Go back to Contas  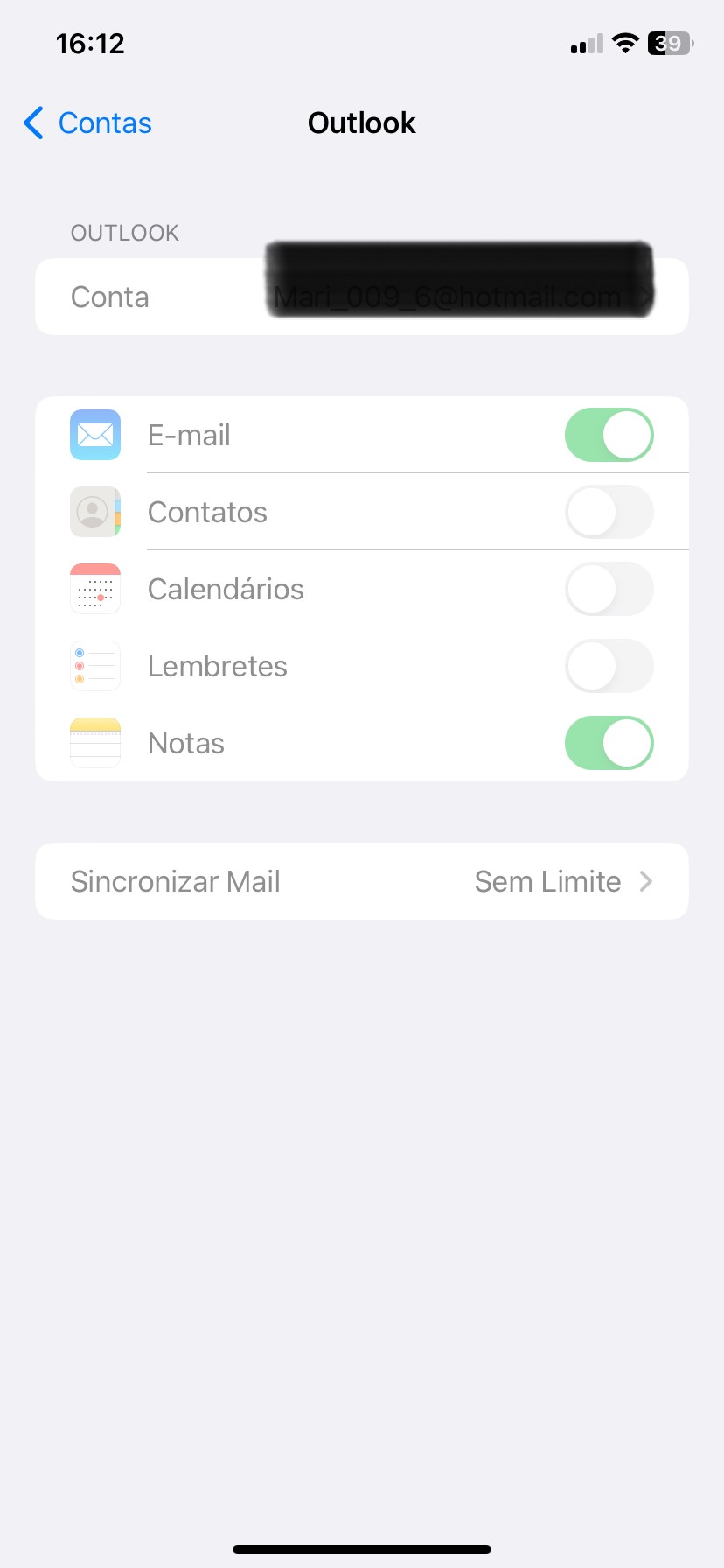pos(88,123)
